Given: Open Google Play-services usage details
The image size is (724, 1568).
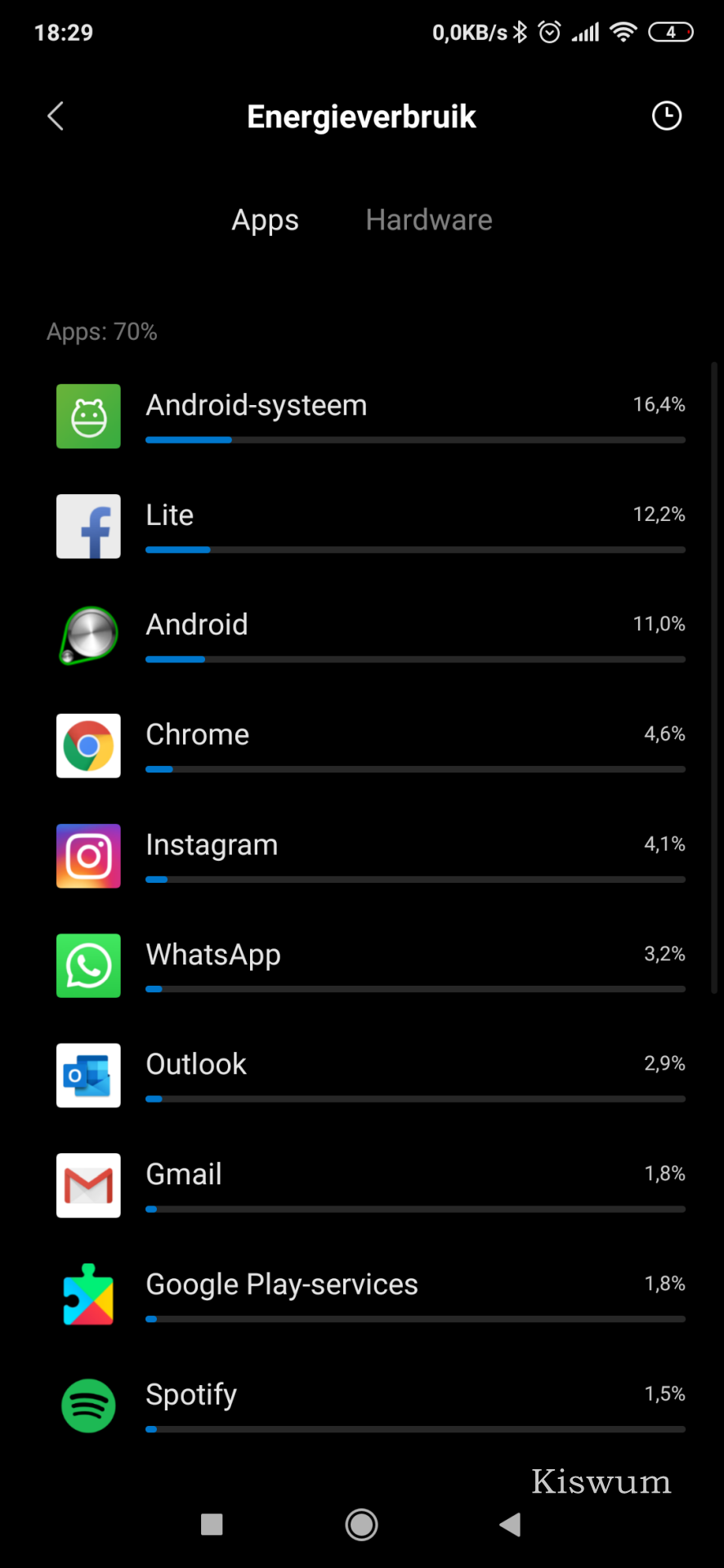Looking at the screenshot, I should pyautogui.click(x=370, y=1295).
